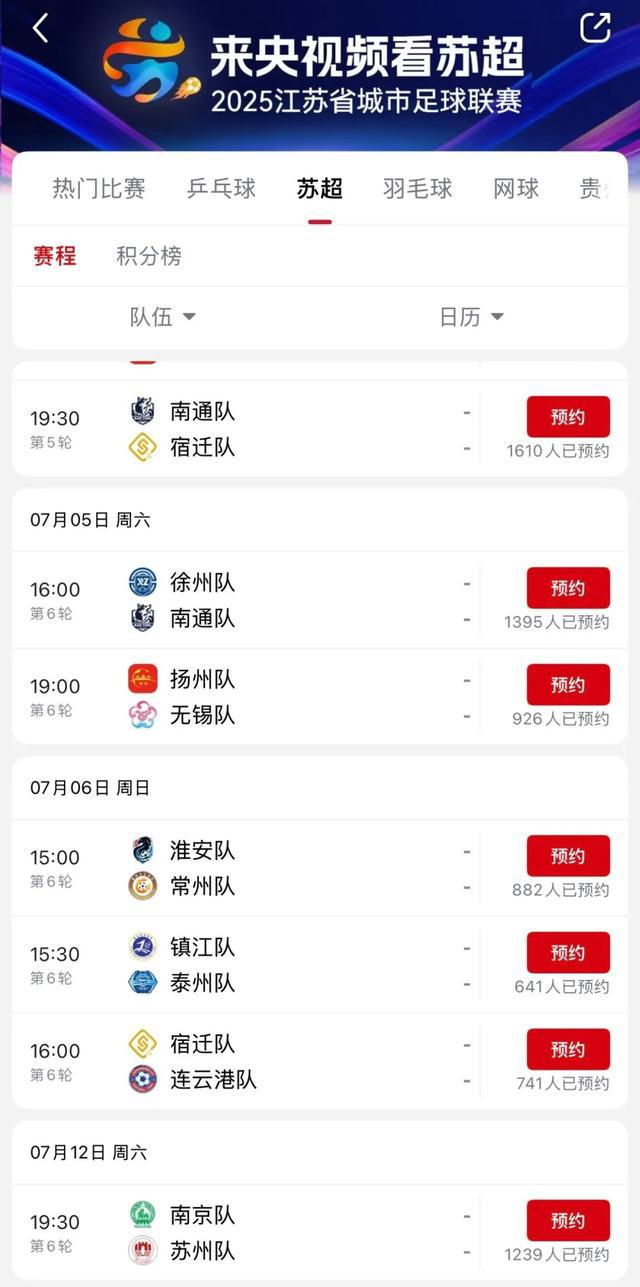Viewport: 640px width, 1287px height.
Task: Expand the 日历 dropdown
Action: click(x=471, y=317)
